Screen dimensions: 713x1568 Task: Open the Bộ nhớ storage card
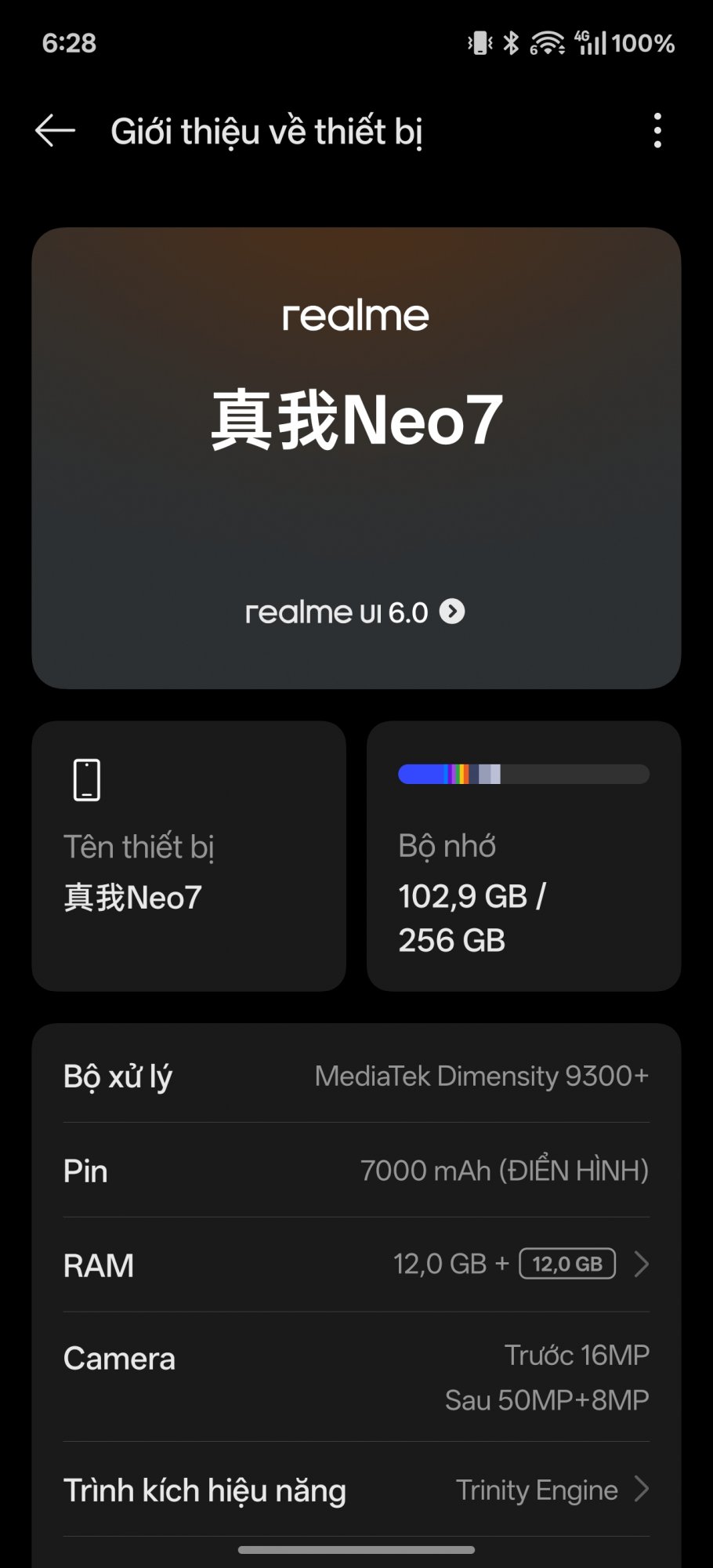point(523,855)
